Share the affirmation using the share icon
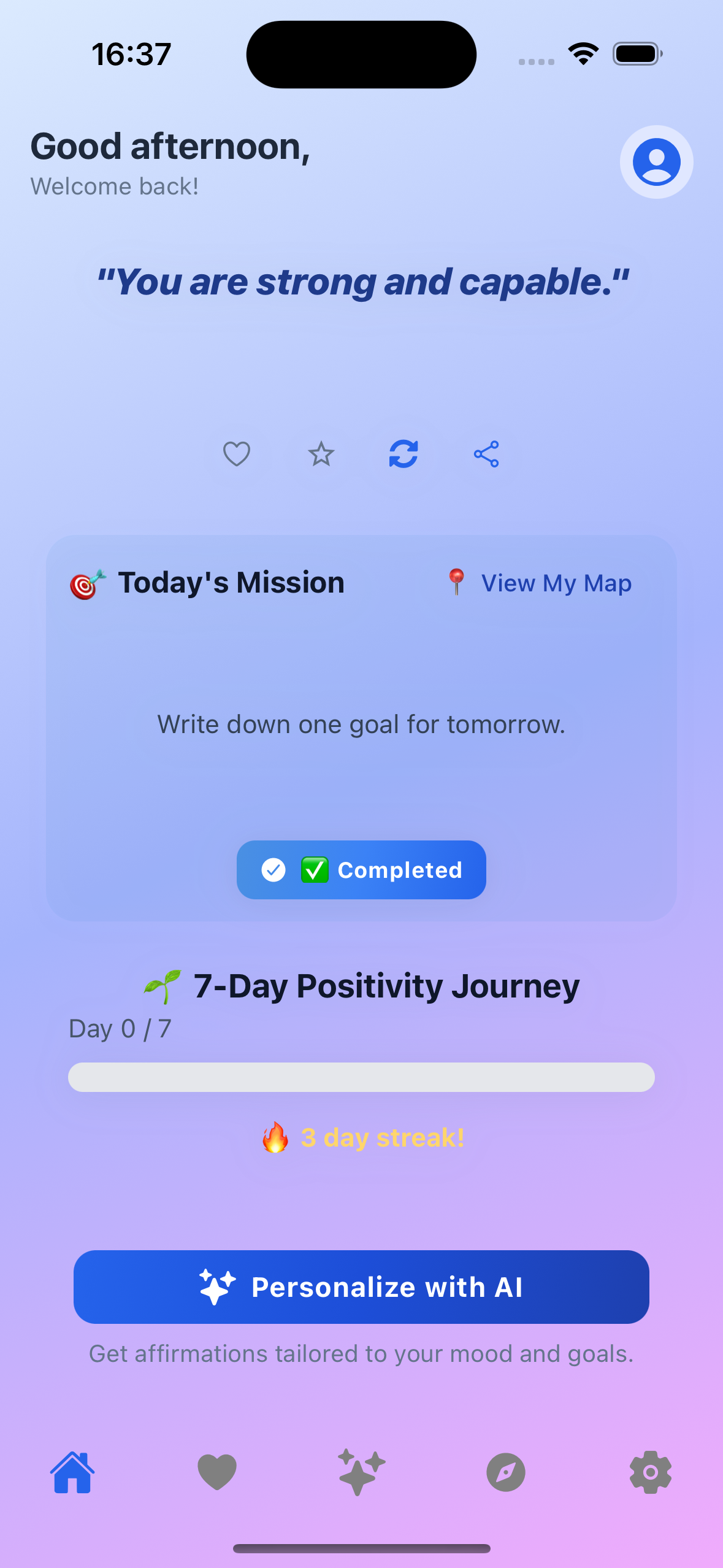Image resolution: width=723 pixels, height=1568 pixels. tap(486, 454)
